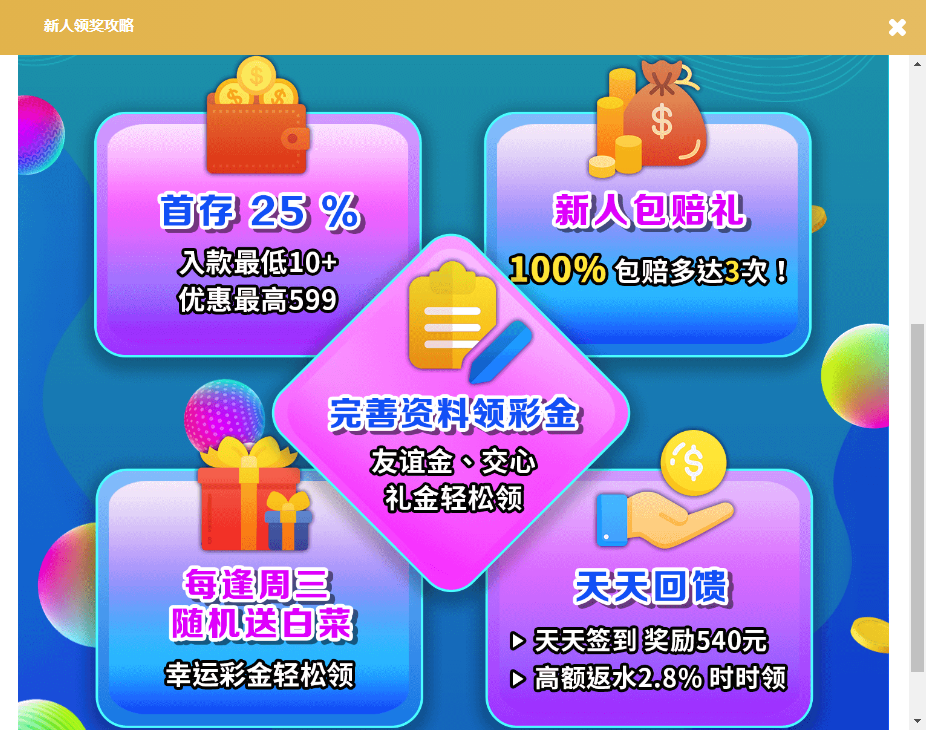Close the 新人领奖攻略 dialog
926x730 pixels.
point(897,27)
